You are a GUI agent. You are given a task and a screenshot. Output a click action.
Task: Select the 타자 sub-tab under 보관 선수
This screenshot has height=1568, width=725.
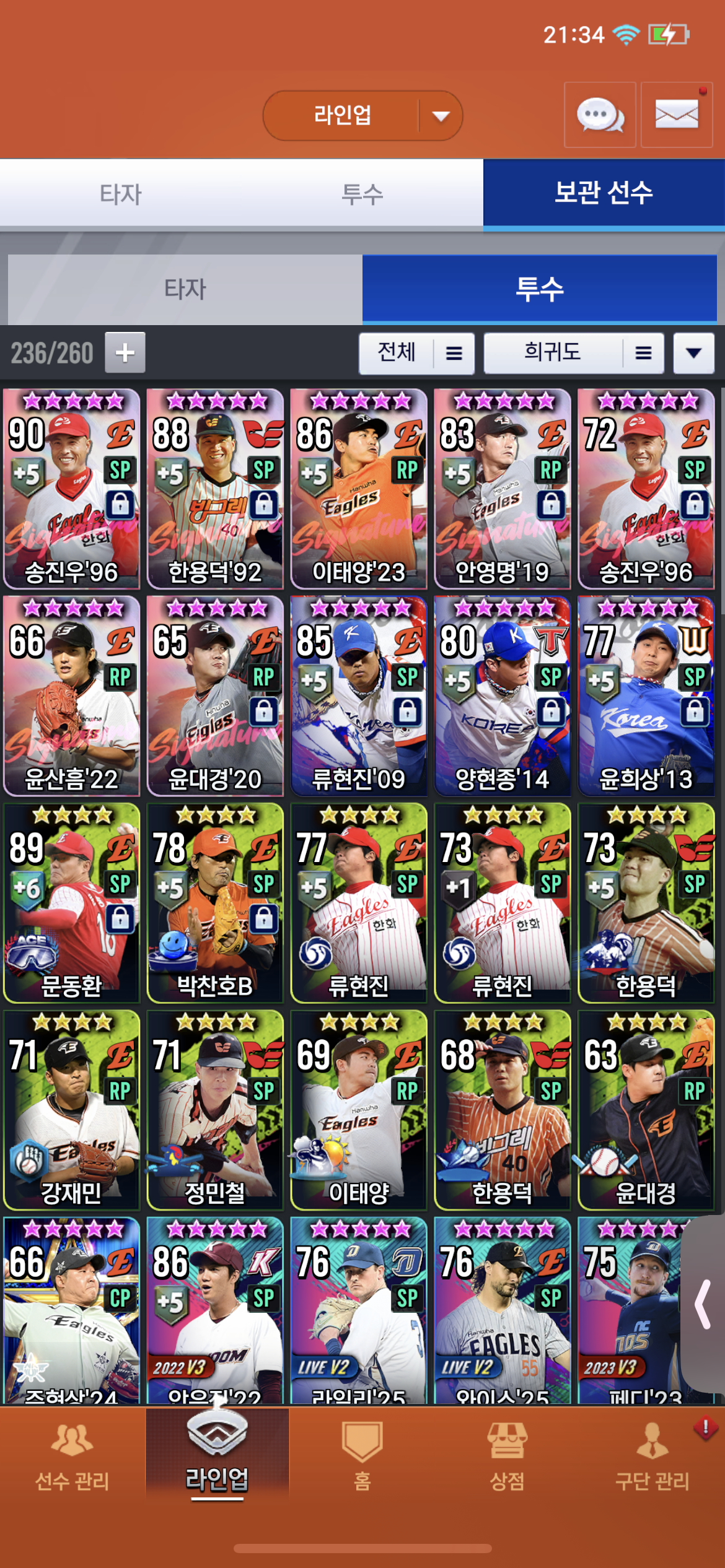(x=185, y=289)
